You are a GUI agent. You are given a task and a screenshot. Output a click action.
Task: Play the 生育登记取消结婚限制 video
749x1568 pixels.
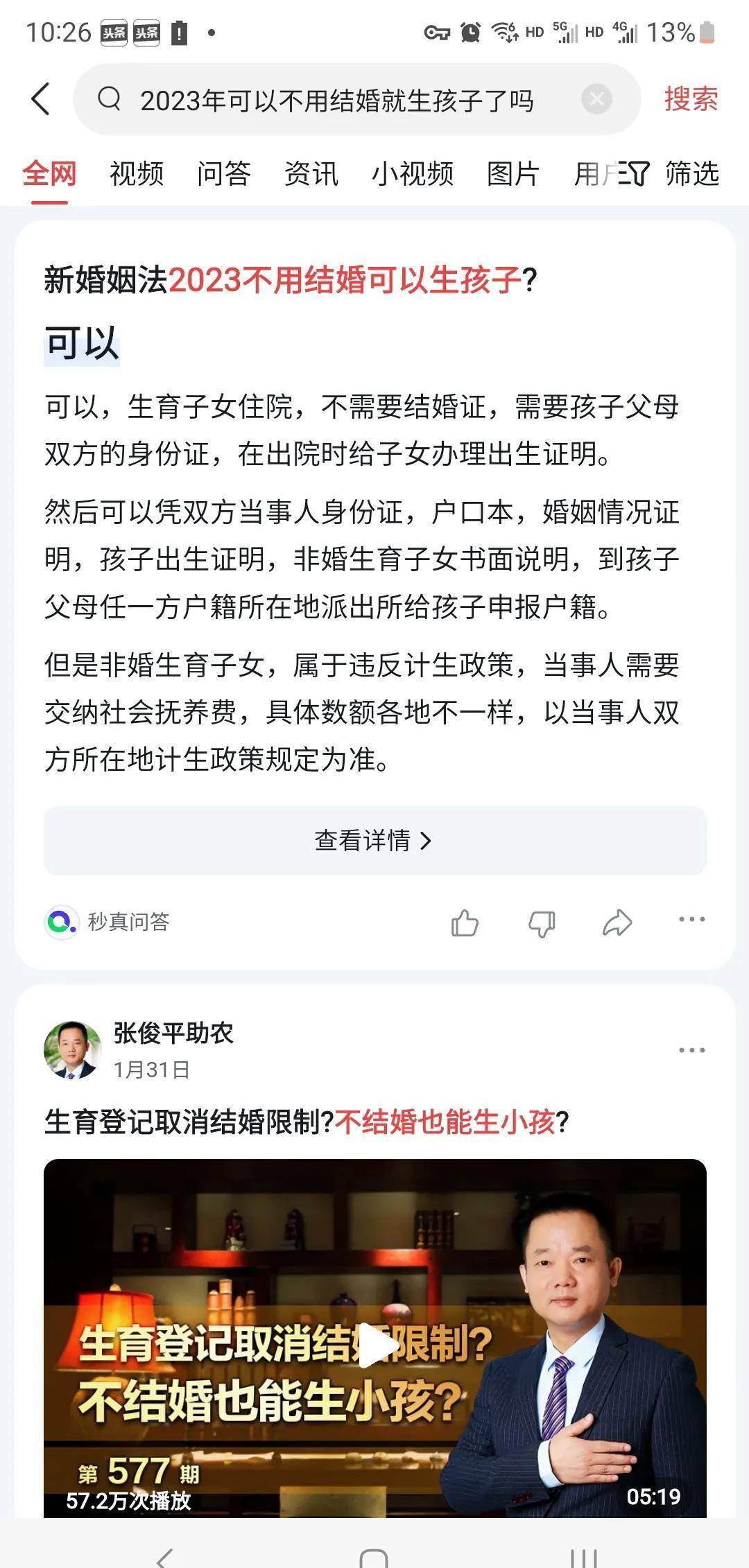(375, 1346)
